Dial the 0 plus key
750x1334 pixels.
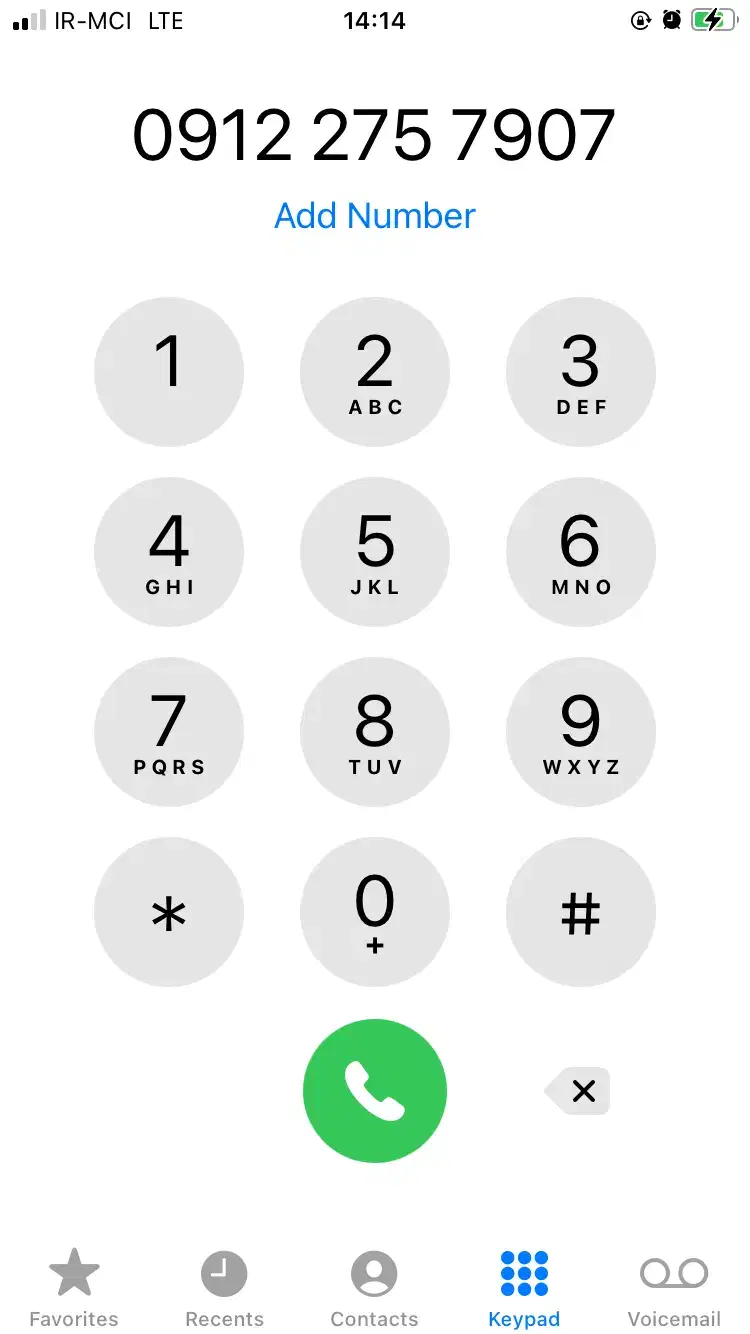[x=375, y=912]
